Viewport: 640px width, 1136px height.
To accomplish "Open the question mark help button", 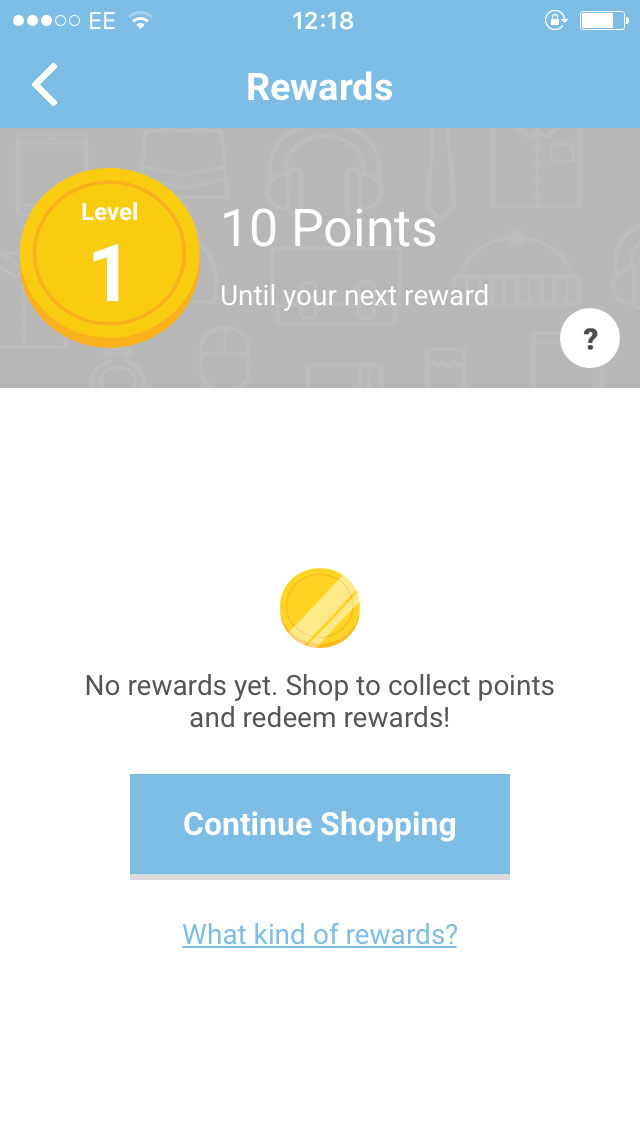I will 590,339.
